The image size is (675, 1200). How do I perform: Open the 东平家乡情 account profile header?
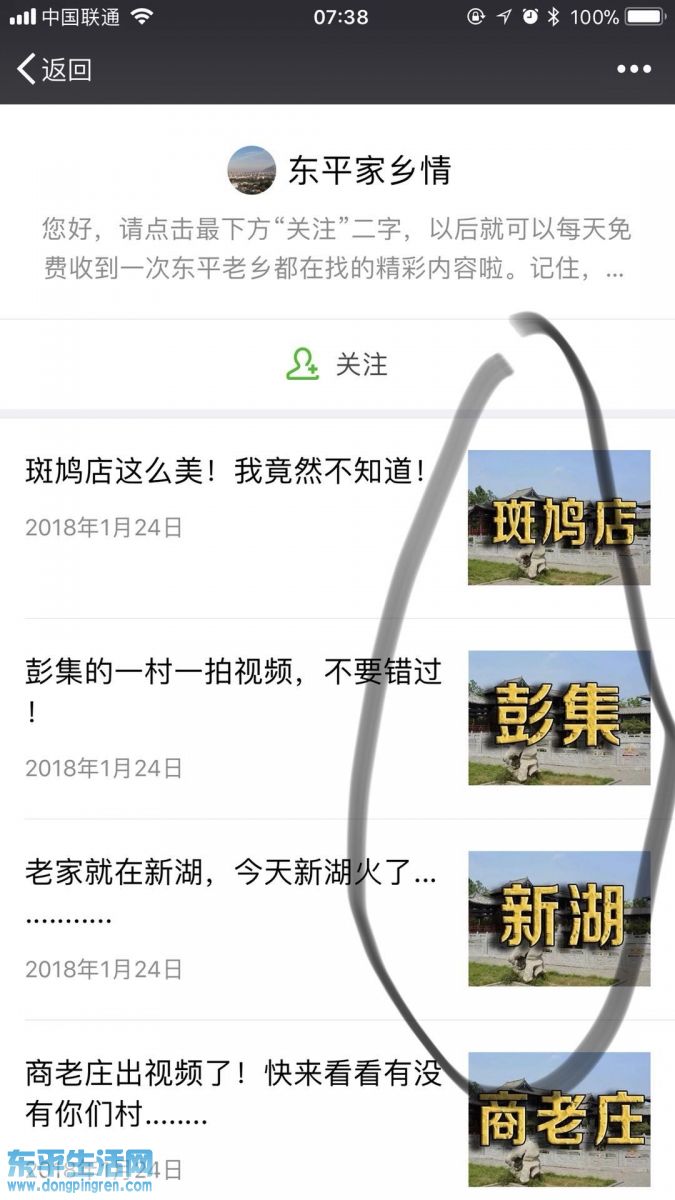point(338,170)
